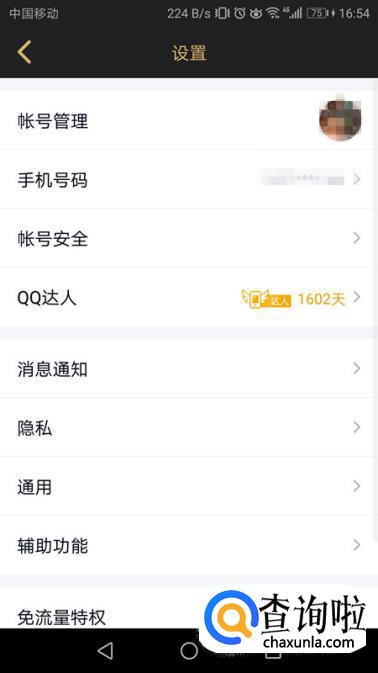Image resolution: width=378 pixels, height=673 pixels.
Task: Open 隐私 settings
Action: click(187, 427)
